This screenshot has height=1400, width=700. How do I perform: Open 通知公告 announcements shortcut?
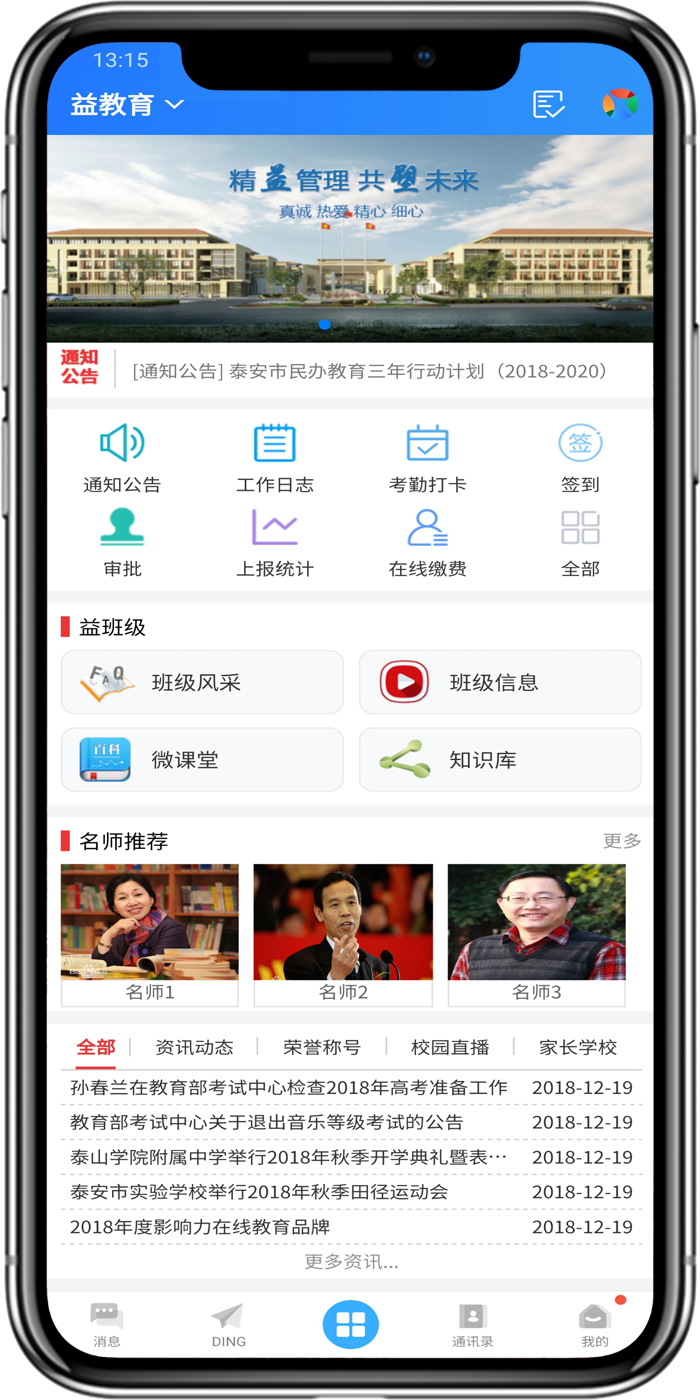(x=122, y=458)
